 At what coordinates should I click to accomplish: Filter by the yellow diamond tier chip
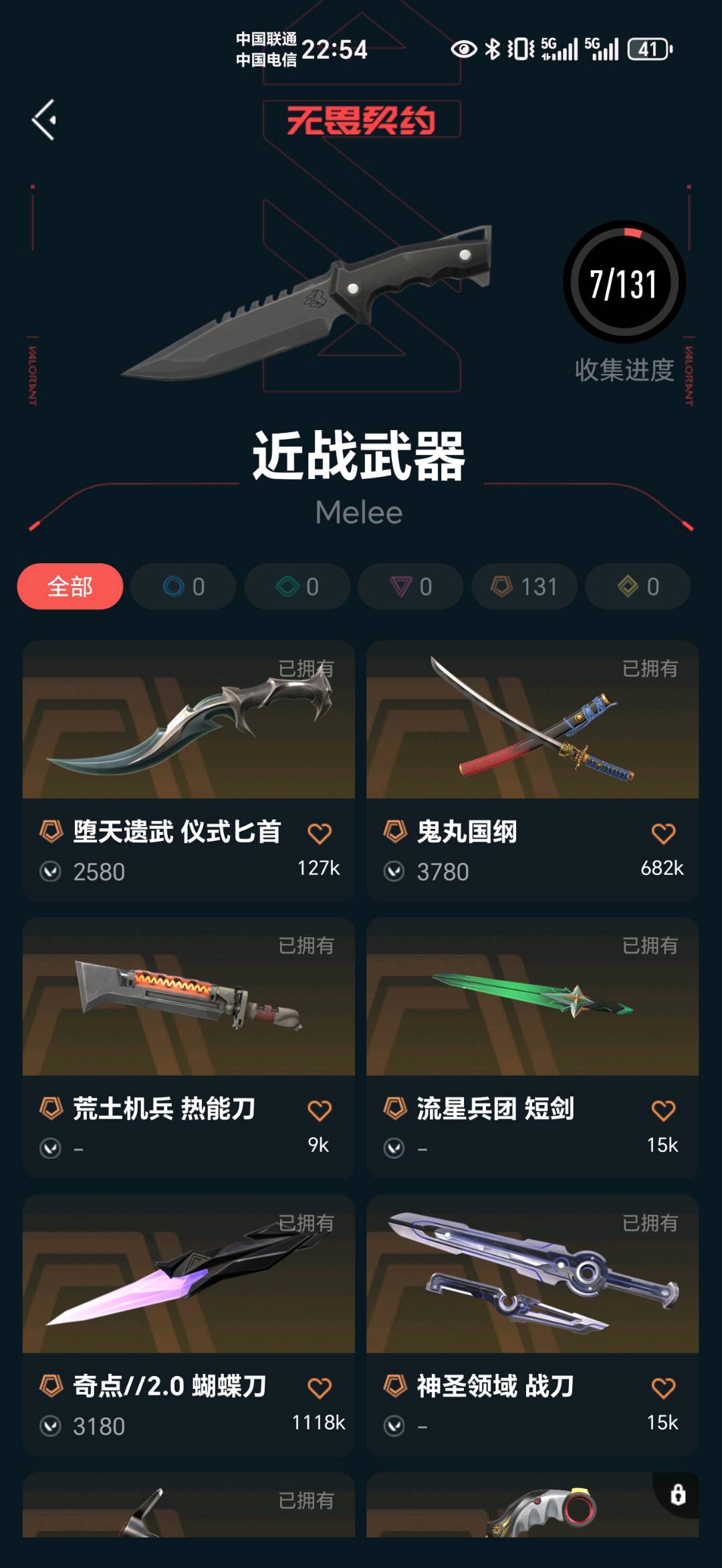(638, 587)
